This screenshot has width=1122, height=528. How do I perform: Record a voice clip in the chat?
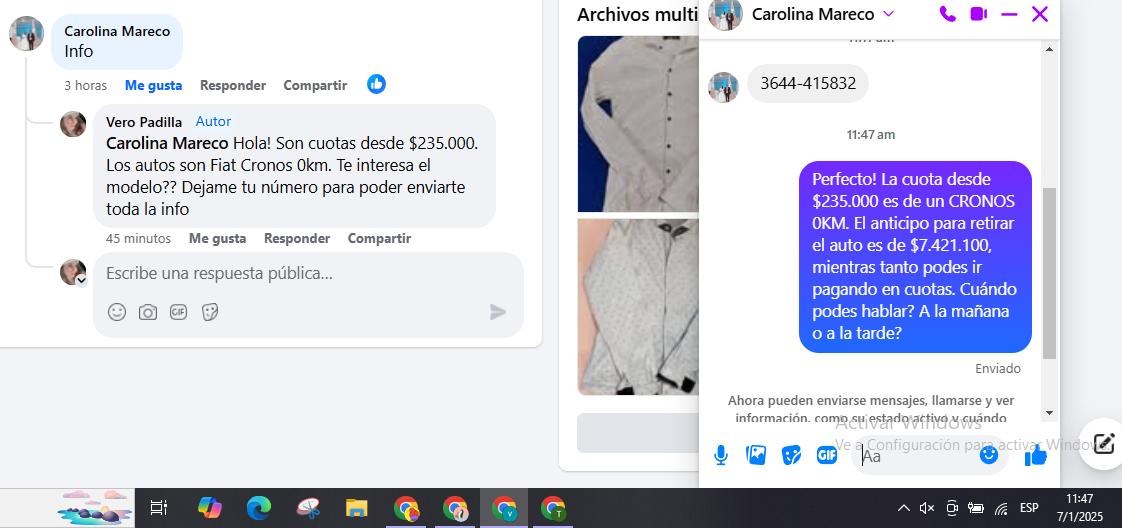tap(721, 455)
